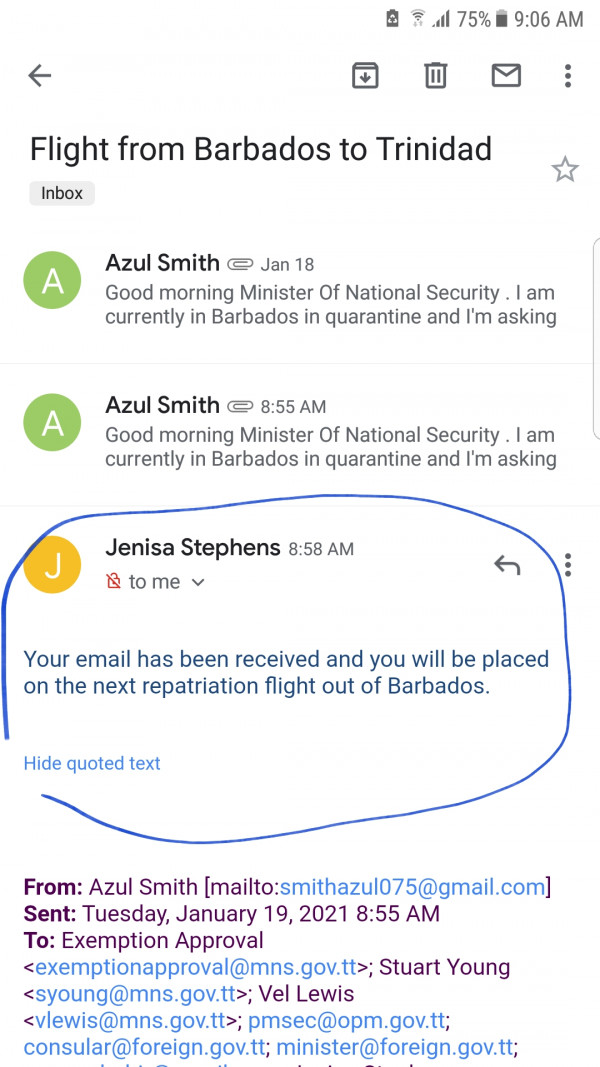This screenshot has height=1067, width=600.
Task: Tap the Inbox label chip
Action: pos(62,193)
